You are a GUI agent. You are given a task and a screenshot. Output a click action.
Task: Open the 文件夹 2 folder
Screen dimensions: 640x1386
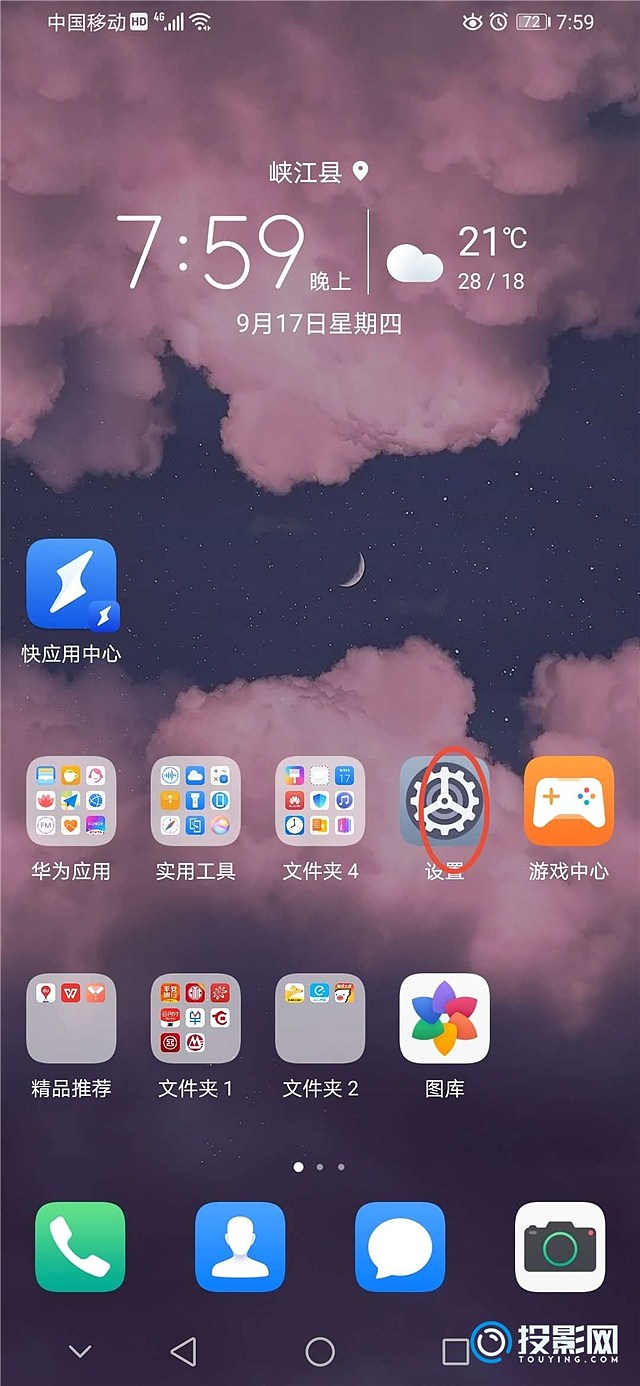(320, 1018)
